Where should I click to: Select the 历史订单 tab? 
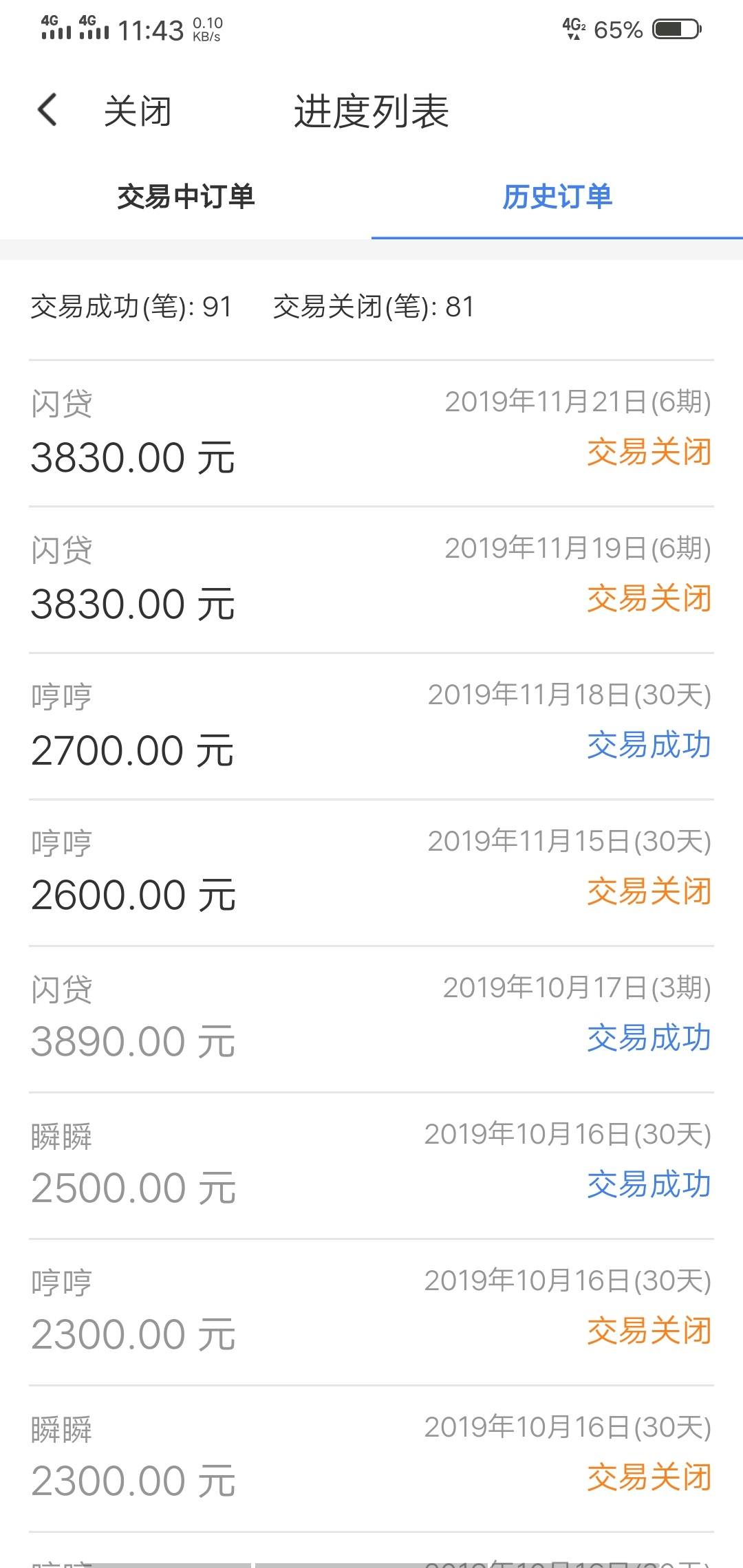point(557,197)
